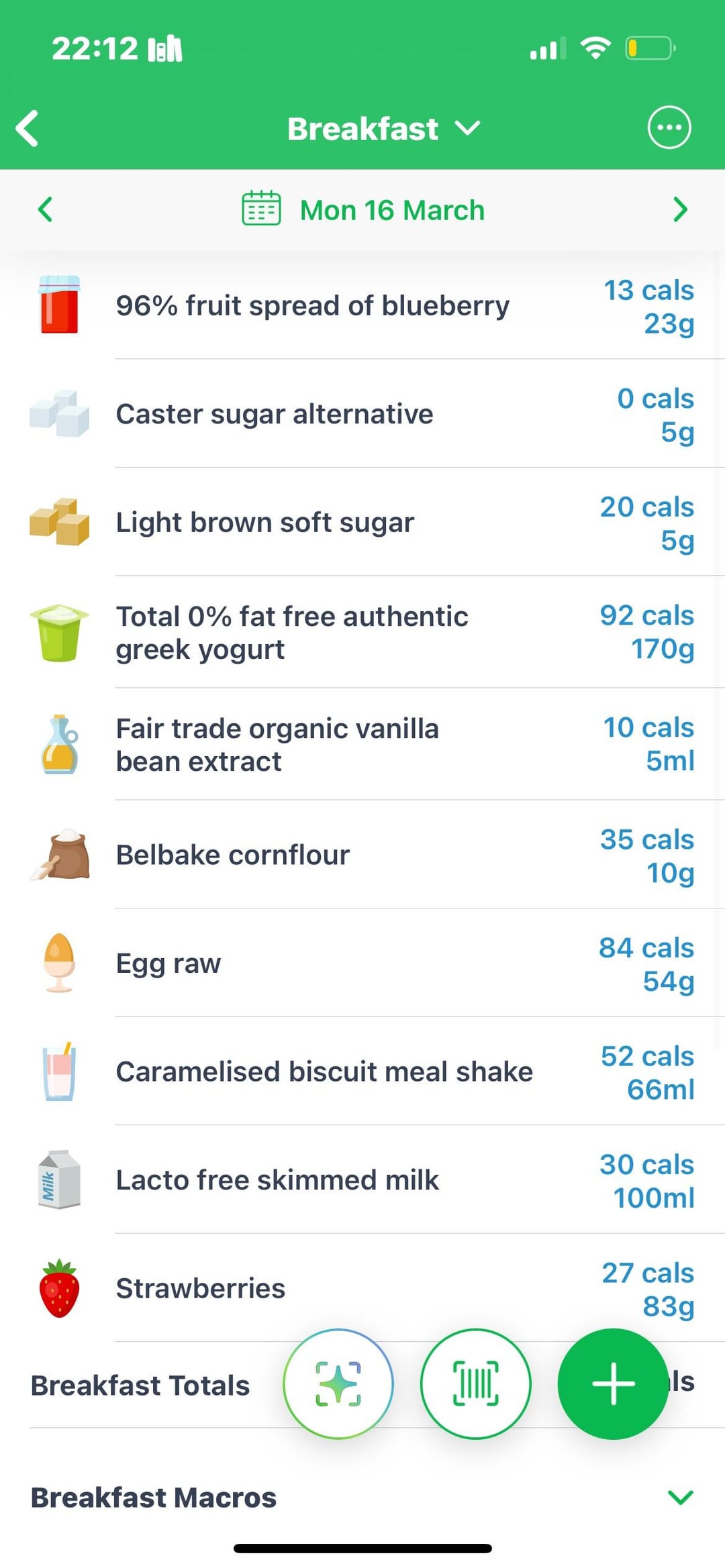This screenshot has width=725, height=1568.
Task: Open Fair trade organic vanilla bean extract
Action: pos(362,744)
